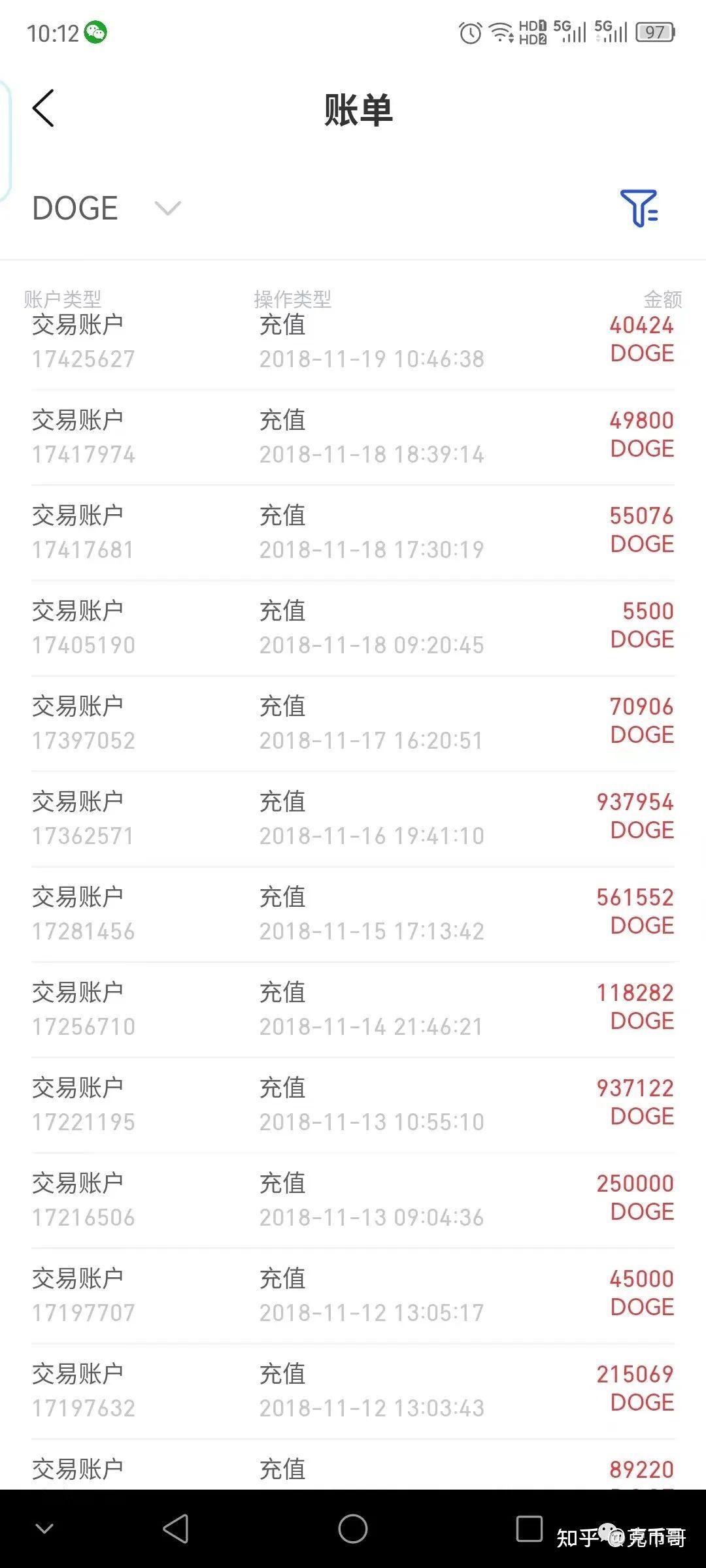Tap the battery indicator showing 97

pyautogui.click(x=654, y=31)
